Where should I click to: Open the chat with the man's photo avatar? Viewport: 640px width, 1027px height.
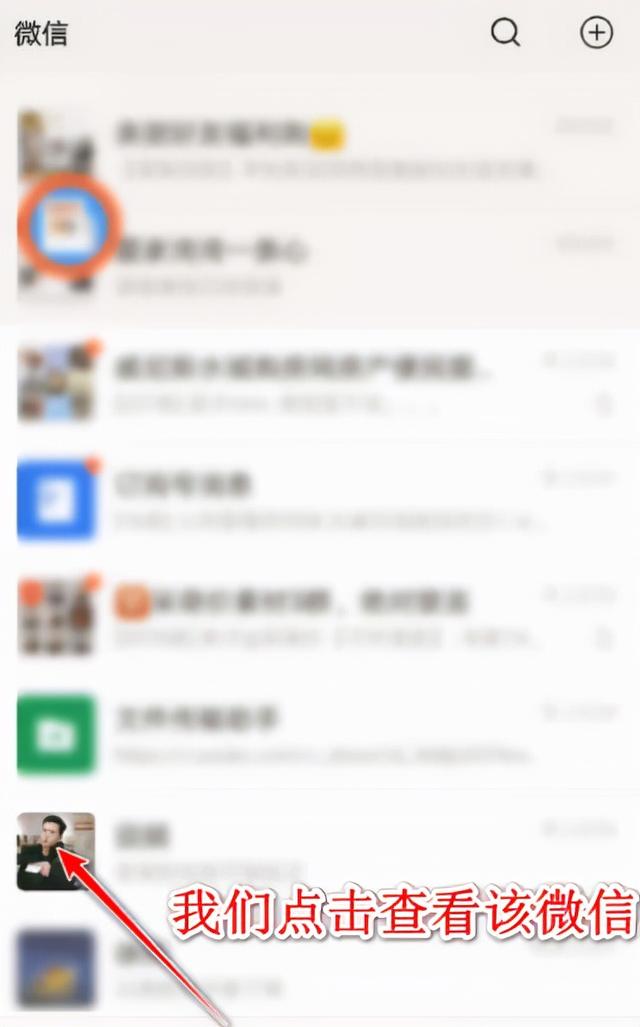[x=56, y=851]
